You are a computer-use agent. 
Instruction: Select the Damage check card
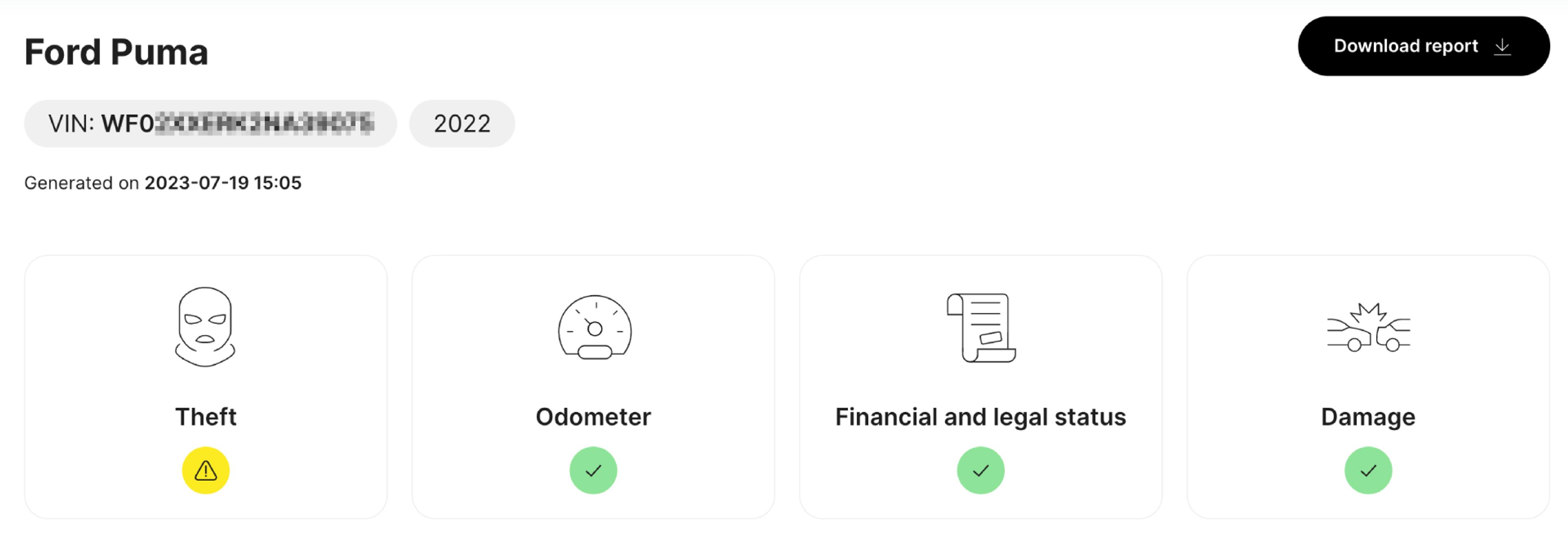(1367, 387)
